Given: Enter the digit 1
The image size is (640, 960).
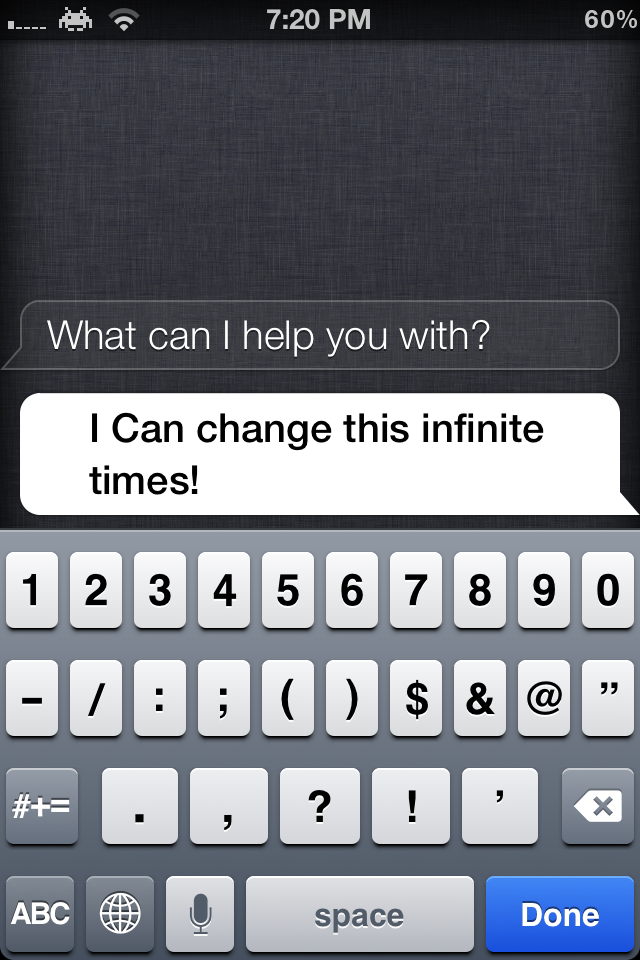Looking at the screenshot, I should click(x=32, y=591).
